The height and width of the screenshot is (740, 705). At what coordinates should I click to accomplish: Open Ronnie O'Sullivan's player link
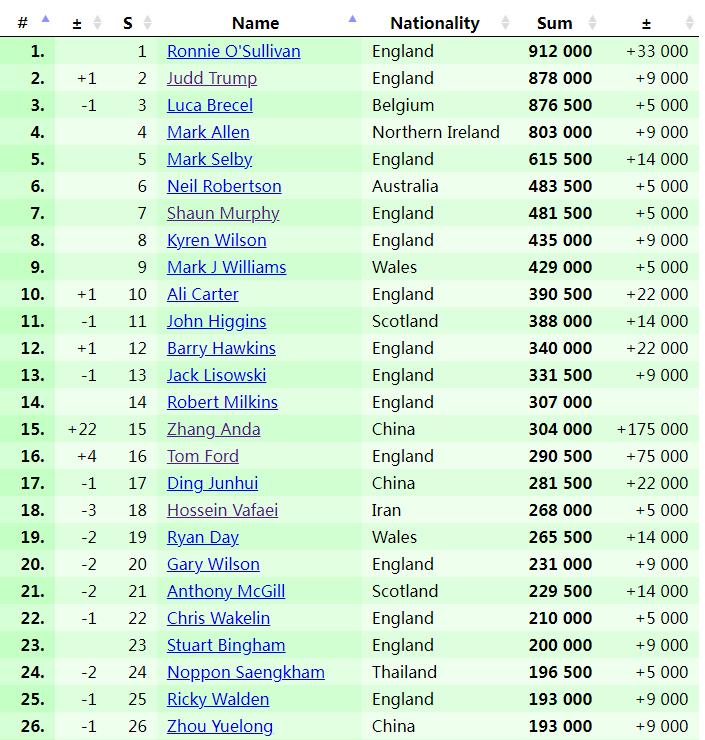233,51
